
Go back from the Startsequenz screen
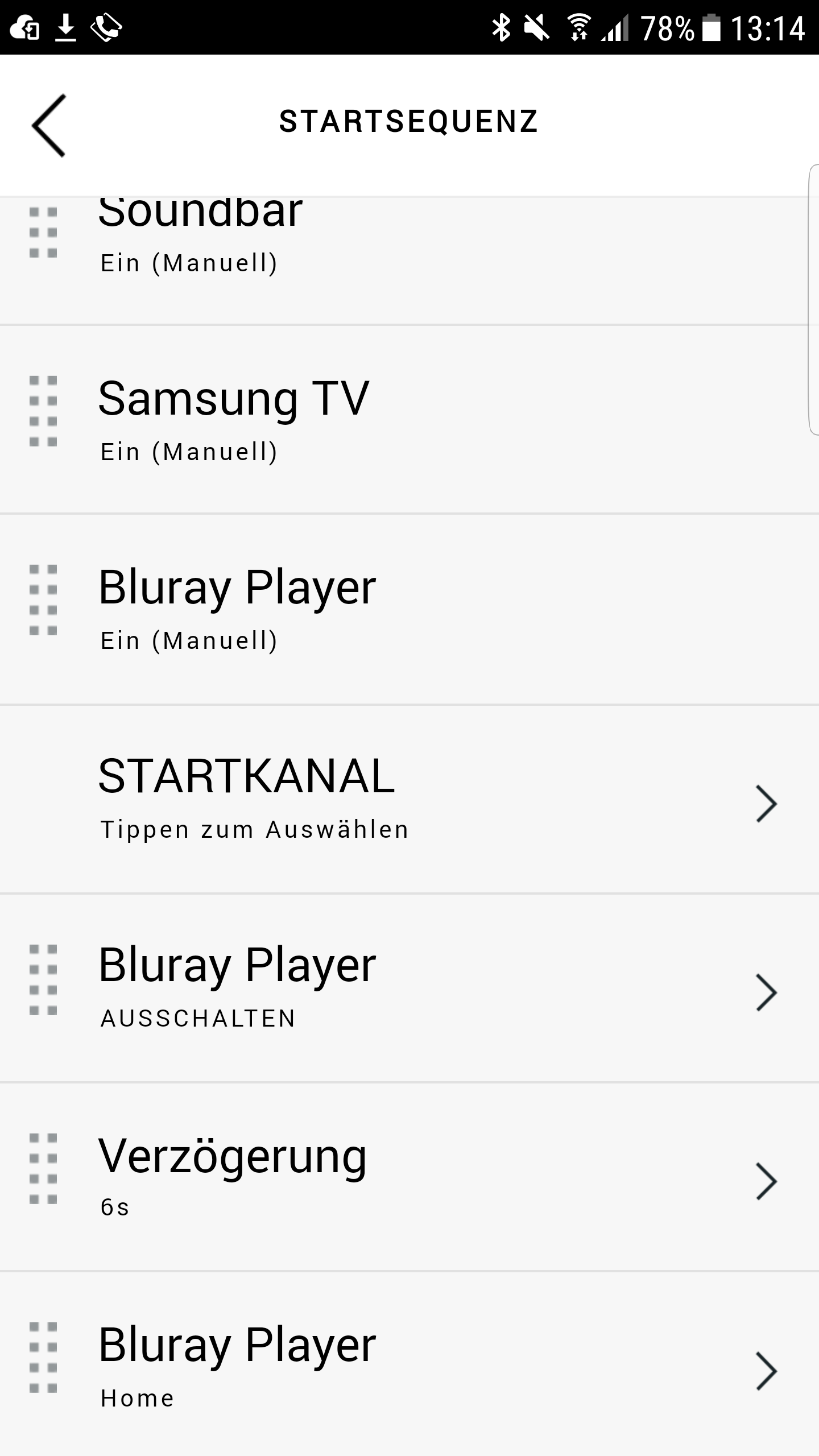pos(49,125)
